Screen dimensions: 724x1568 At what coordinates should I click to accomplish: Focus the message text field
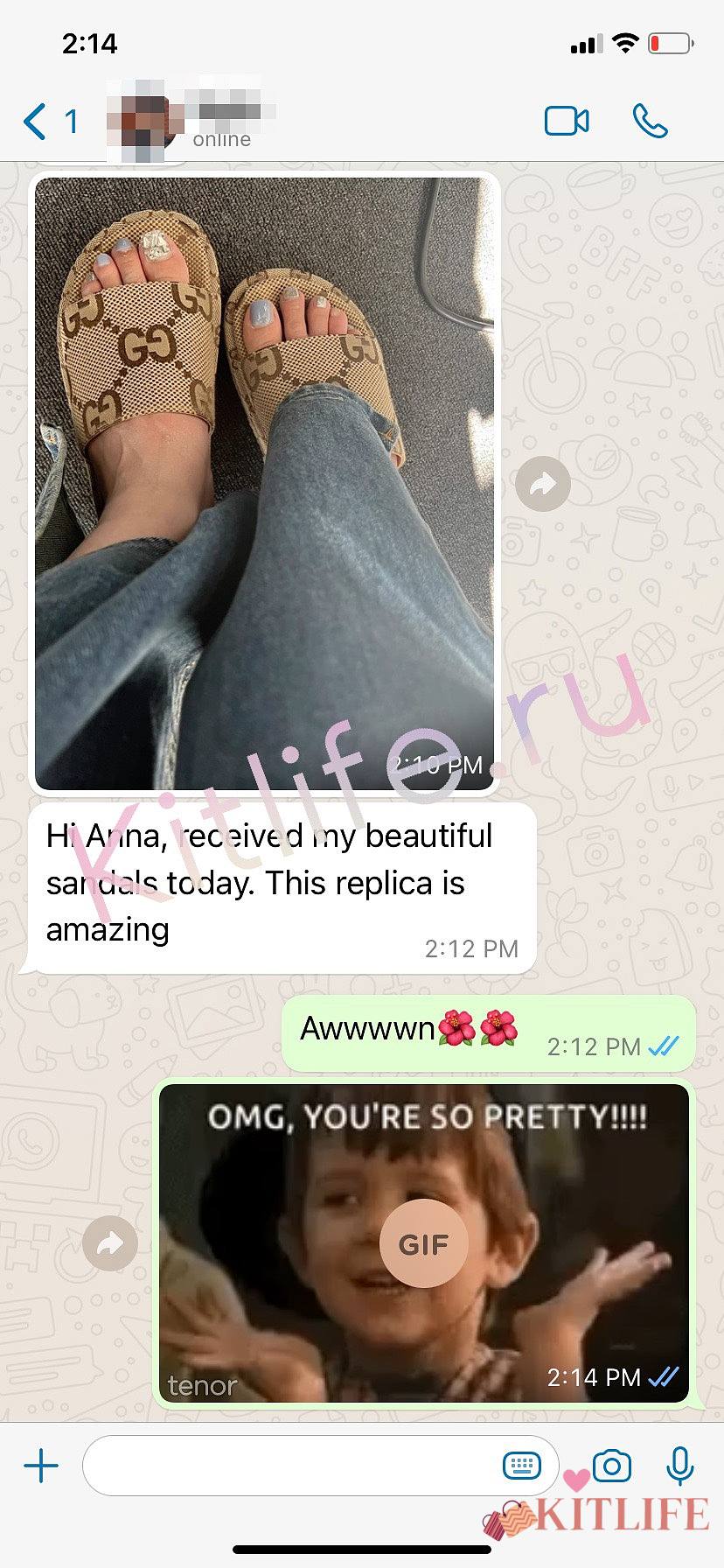(289, 1466)
